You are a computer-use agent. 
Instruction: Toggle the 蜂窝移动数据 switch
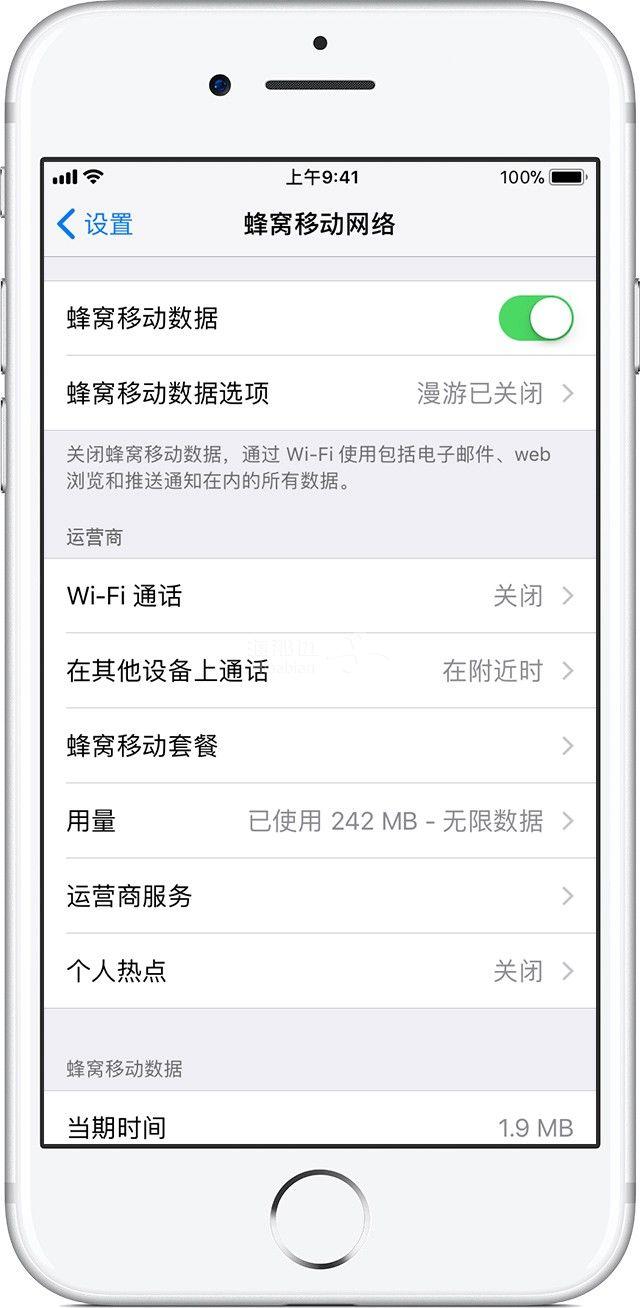pyautogui.click(x=535, y=319)
